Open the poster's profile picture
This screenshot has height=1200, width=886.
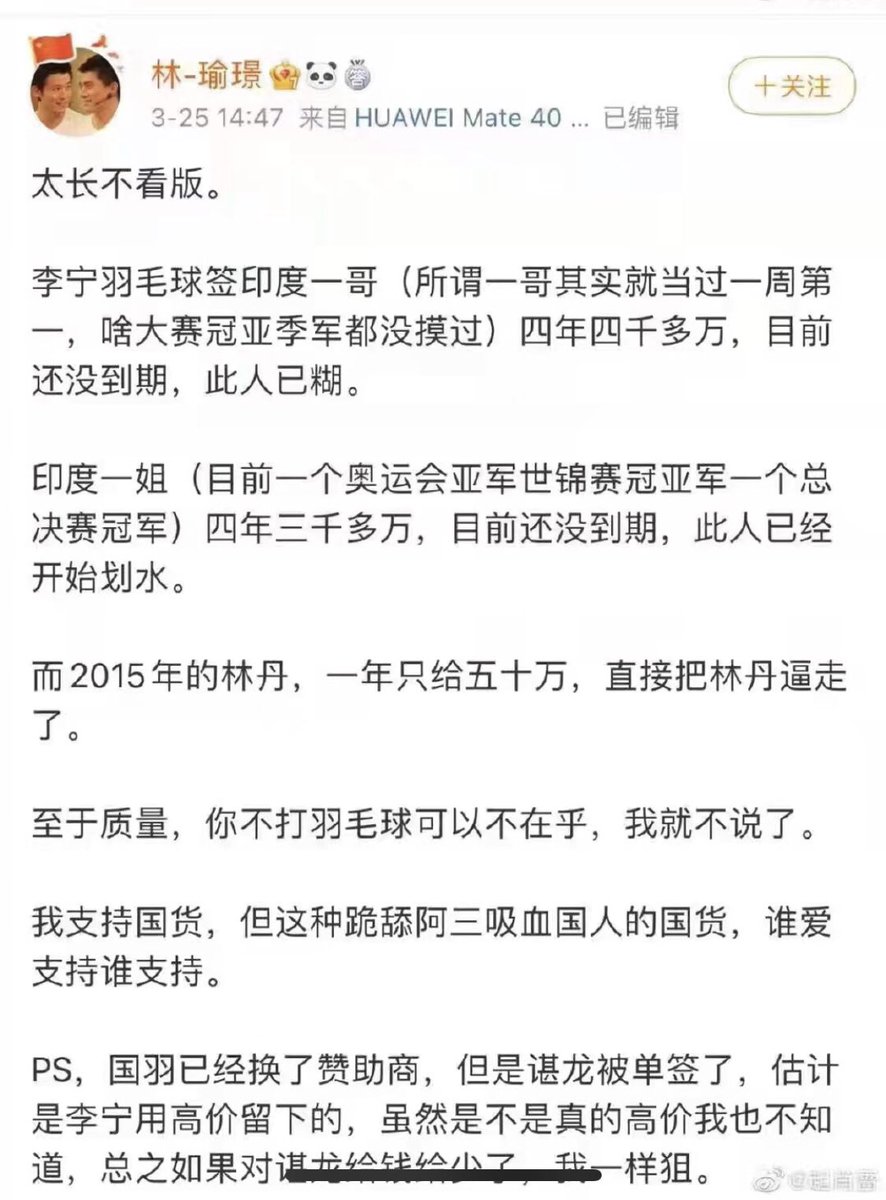click(76, 92)
